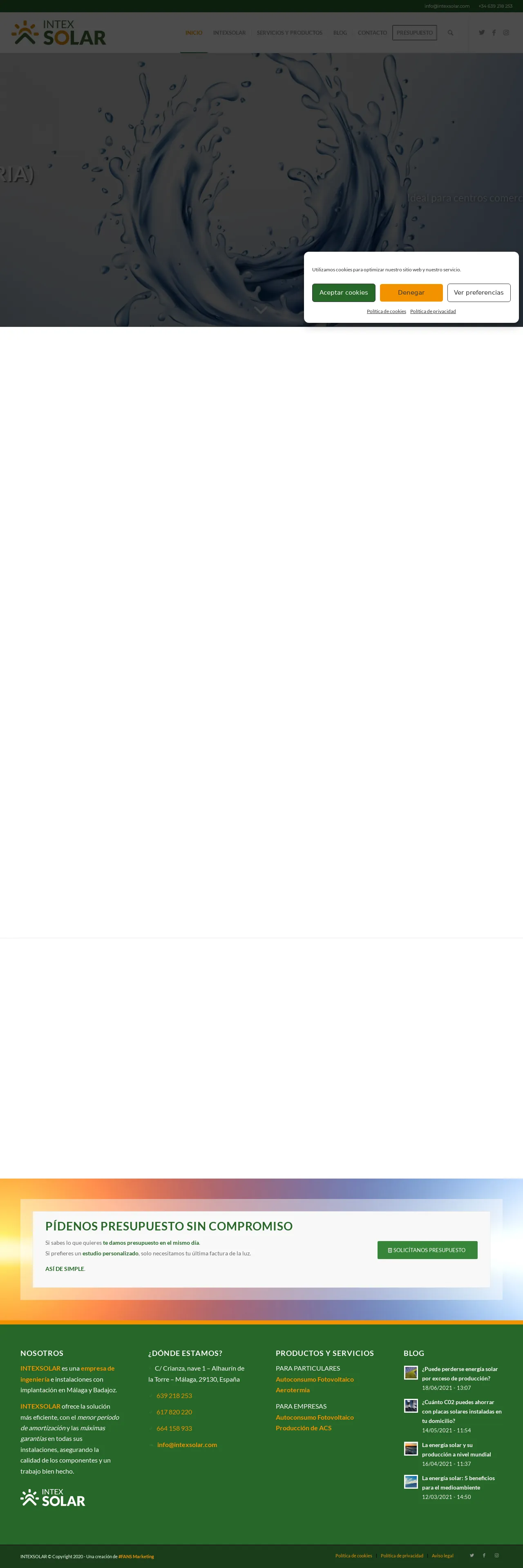Accept cookies in the consent dialog
The width and height of the screenshot is (523, 1568).
pyautogui.click(x=343, y=293)
